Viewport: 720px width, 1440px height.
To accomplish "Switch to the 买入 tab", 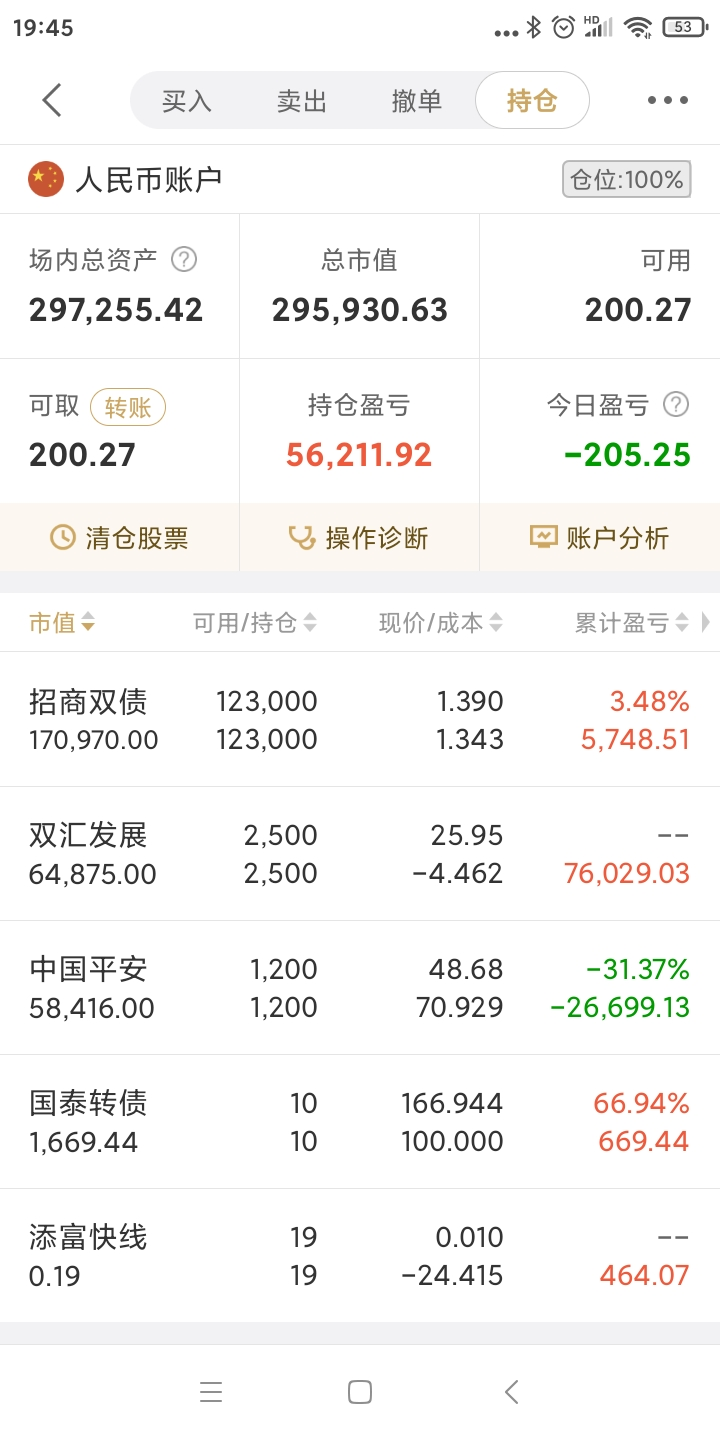I will click(x=187, y=101).
